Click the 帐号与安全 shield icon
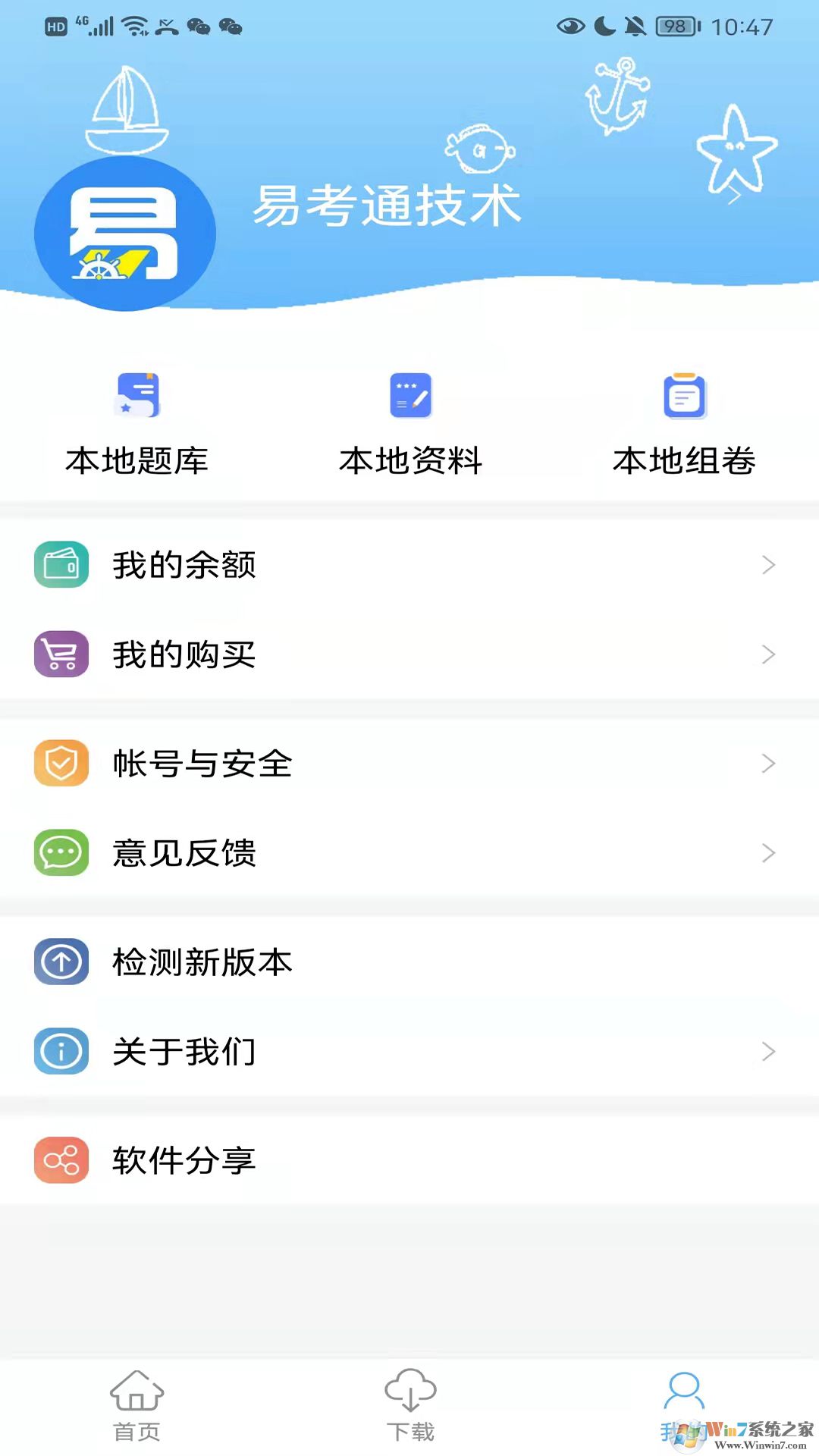Screen dimensions: 819x1456 click(61, 764)
